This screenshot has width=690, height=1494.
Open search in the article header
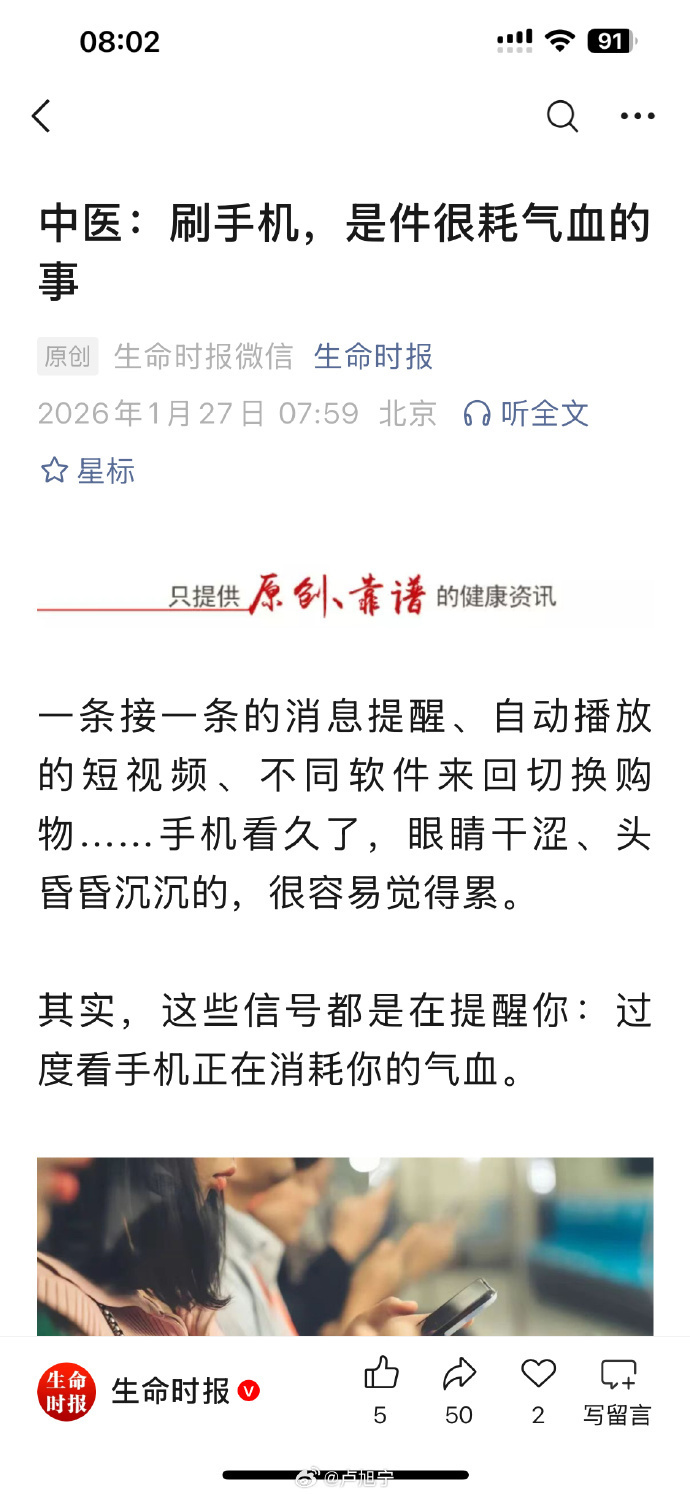562,116
